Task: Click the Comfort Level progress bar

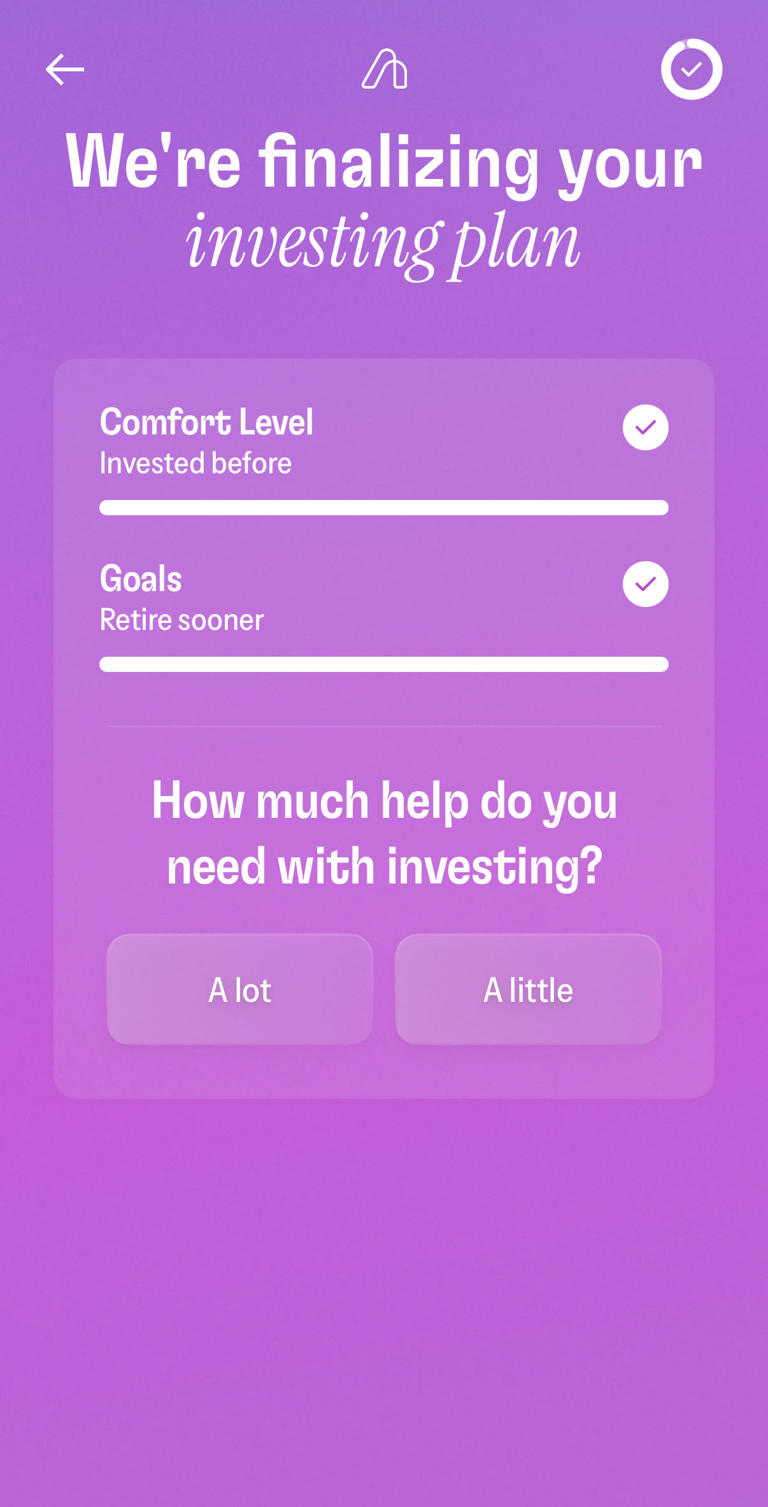Action: click(x=384, y=507)
